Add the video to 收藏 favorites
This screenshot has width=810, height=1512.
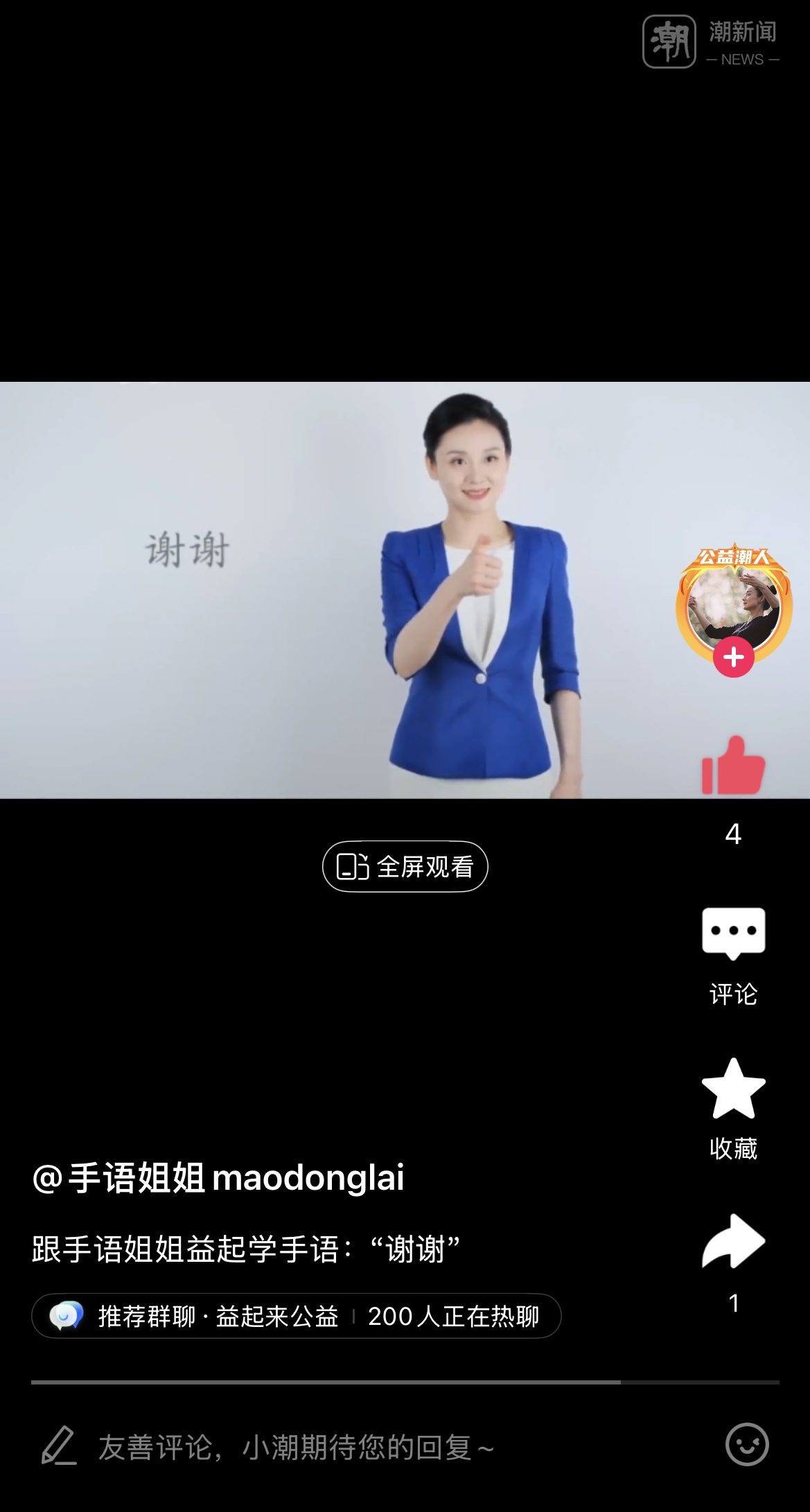(x=733, y=1088)
